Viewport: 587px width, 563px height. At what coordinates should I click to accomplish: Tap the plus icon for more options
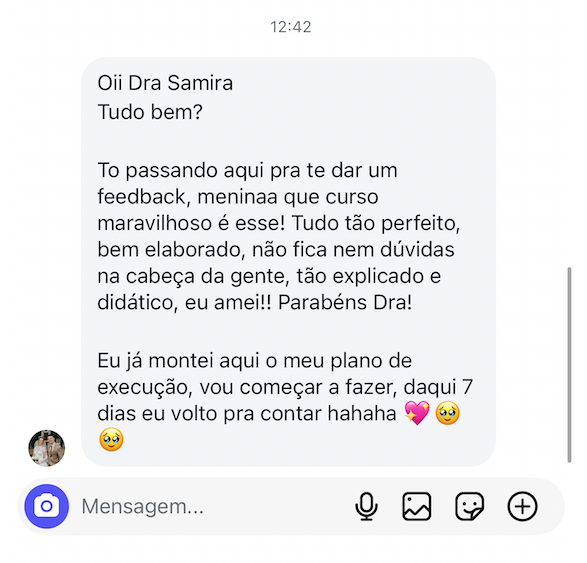pyautogui.click(x=523, y=506)
